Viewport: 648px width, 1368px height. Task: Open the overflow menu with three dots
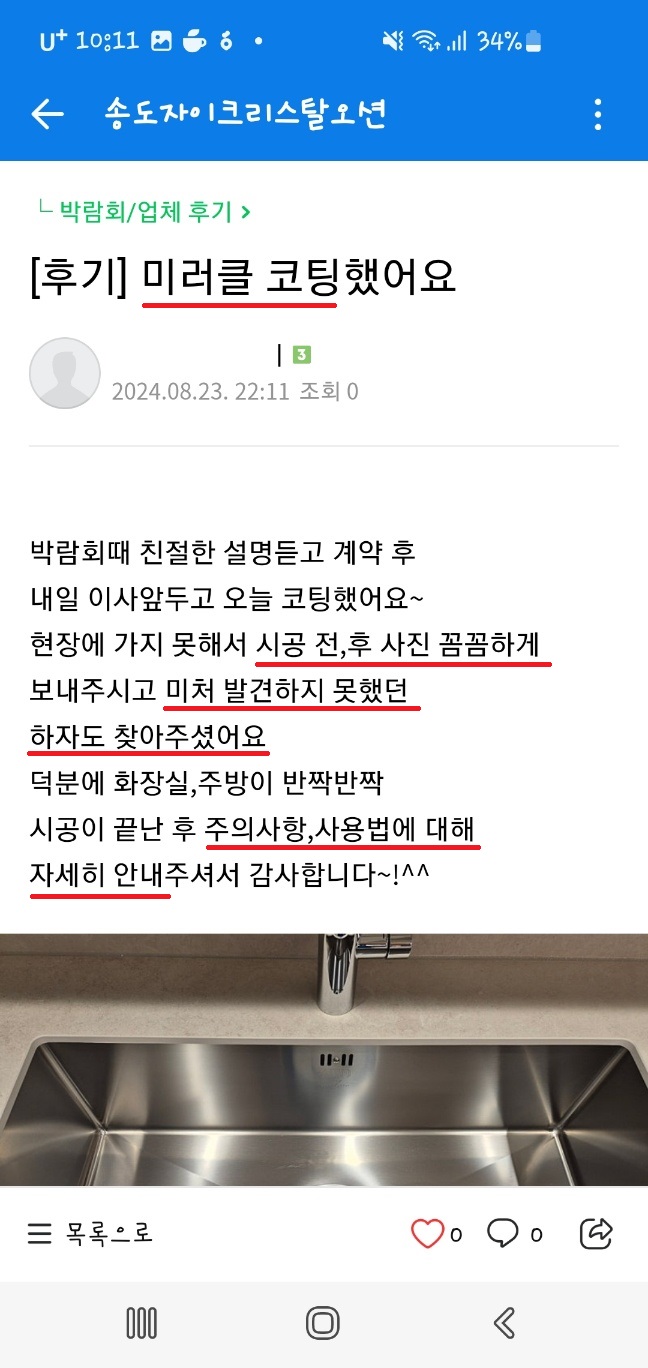tap(597, 115)
